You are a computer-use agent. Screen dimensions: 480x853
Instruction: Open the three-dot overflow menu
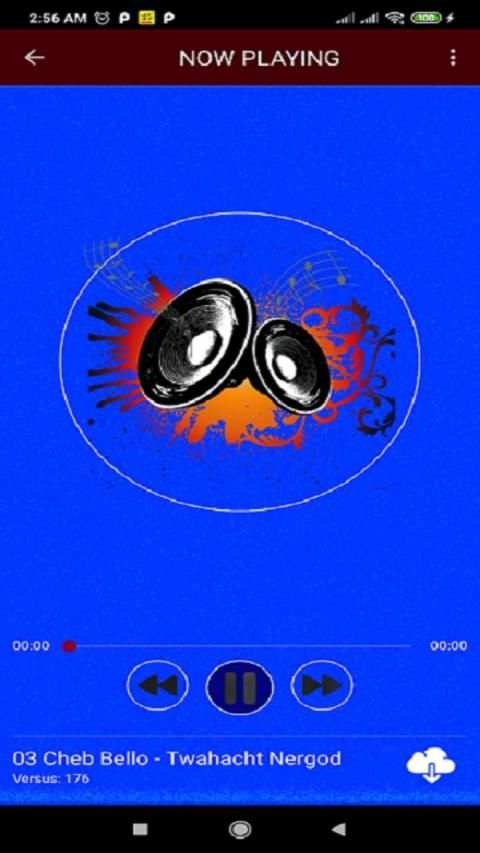tap(453, 58)
